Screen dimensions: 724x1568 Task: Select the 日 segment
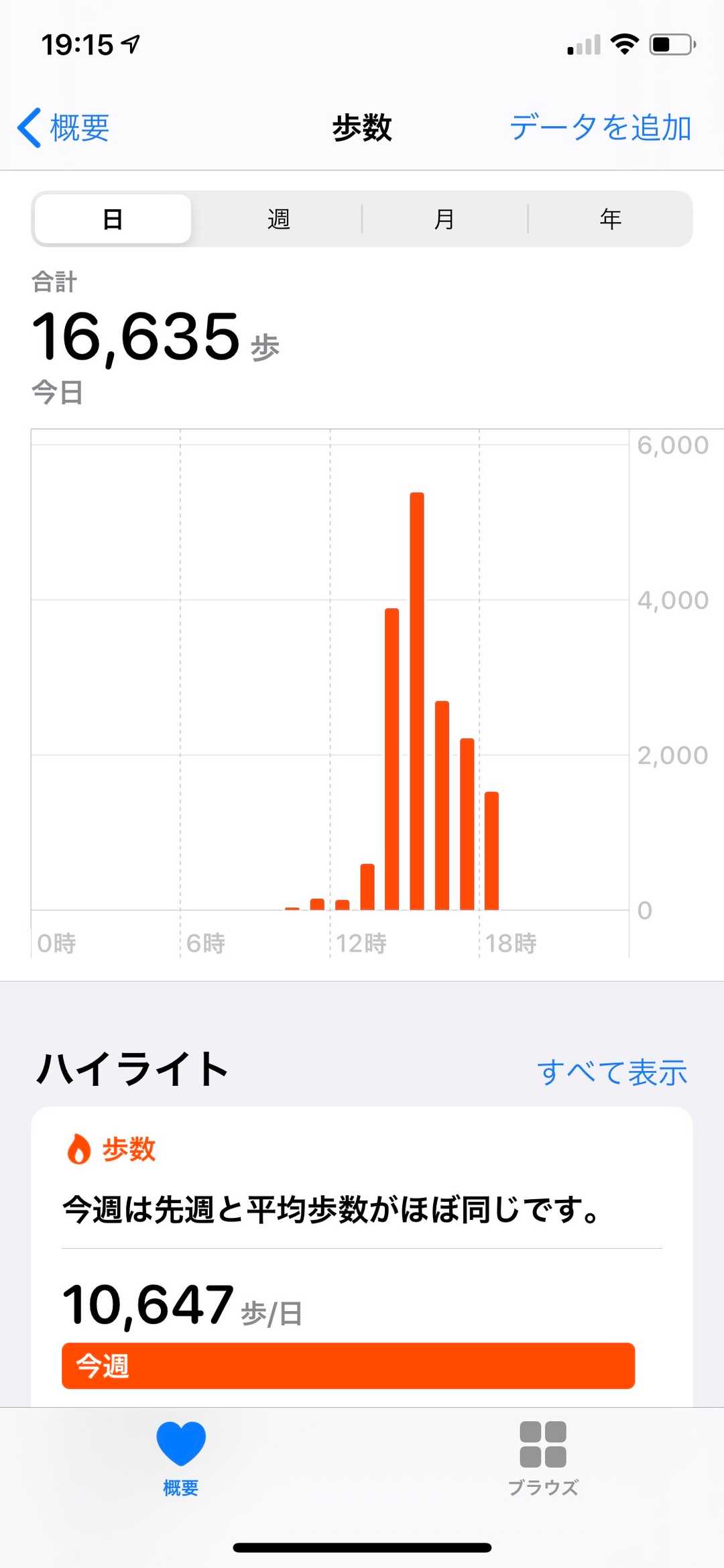click(113, 219)
